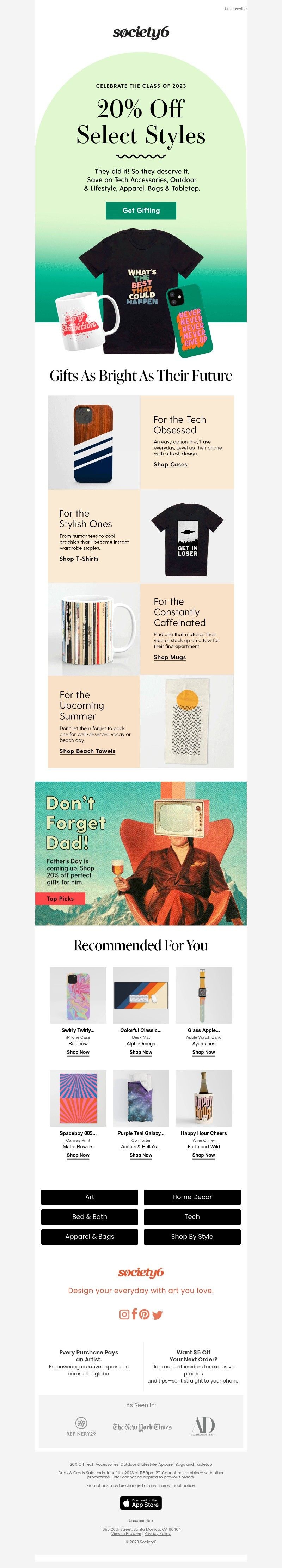Open the Shop T-Shirts link
Viewport: 282px width, 1568px height.
(x=79, y=559)
